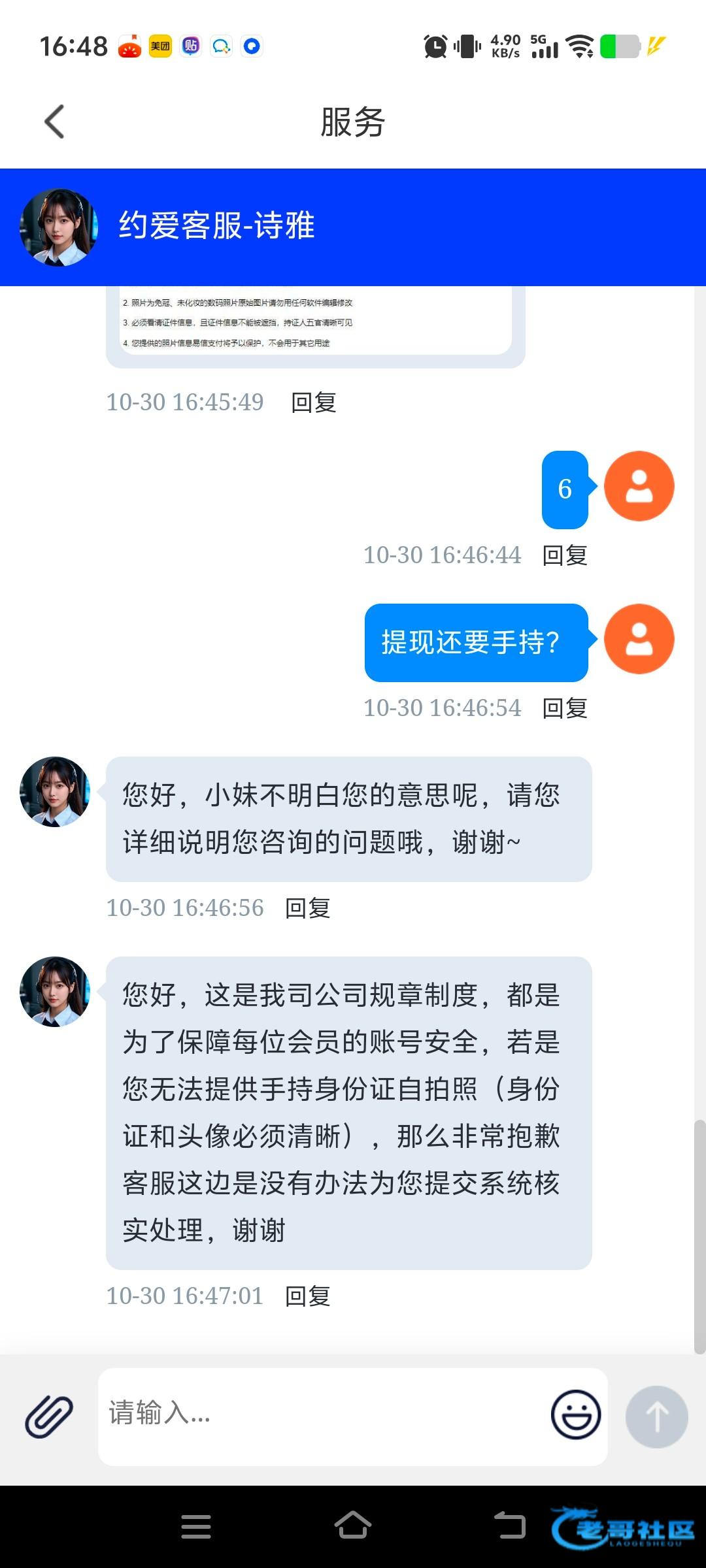
Task: Tap the send arrow button
Action: [x=656, y=1416]
